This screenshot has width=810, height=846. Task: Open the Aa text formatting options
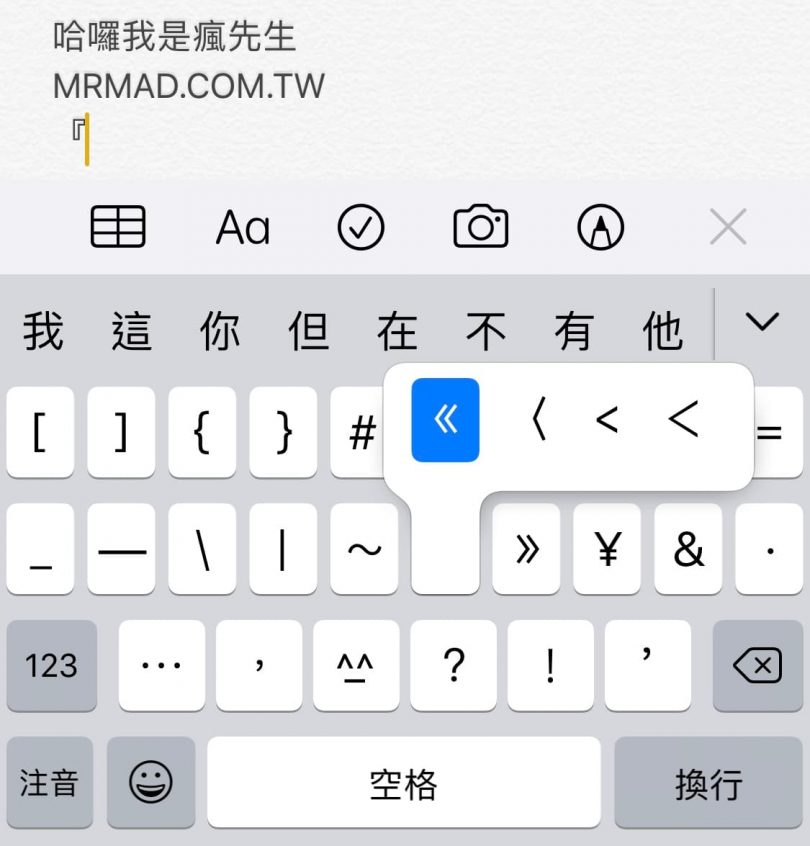pyautogui.click(x=243, y=228)
